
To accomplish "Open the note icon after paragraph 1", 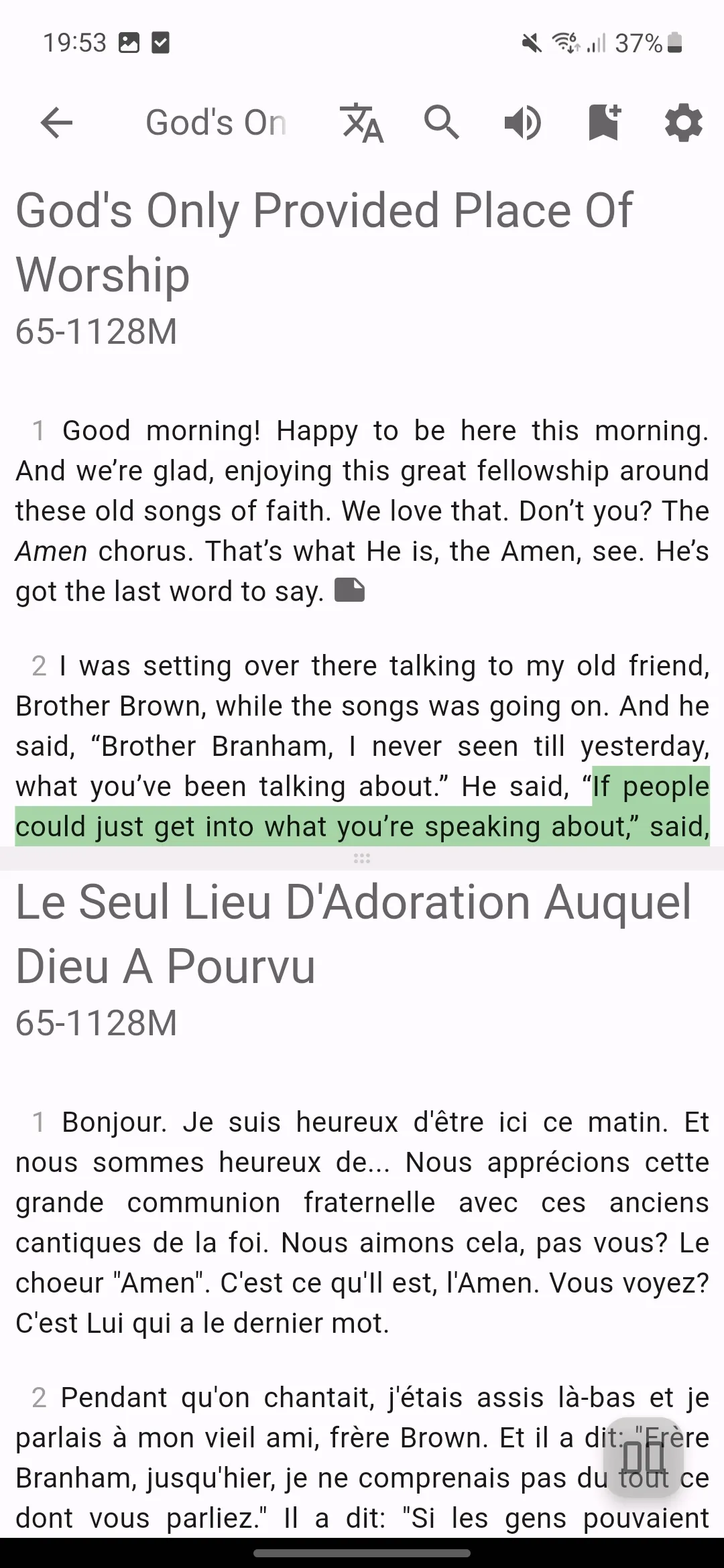I will coord(349,590).
